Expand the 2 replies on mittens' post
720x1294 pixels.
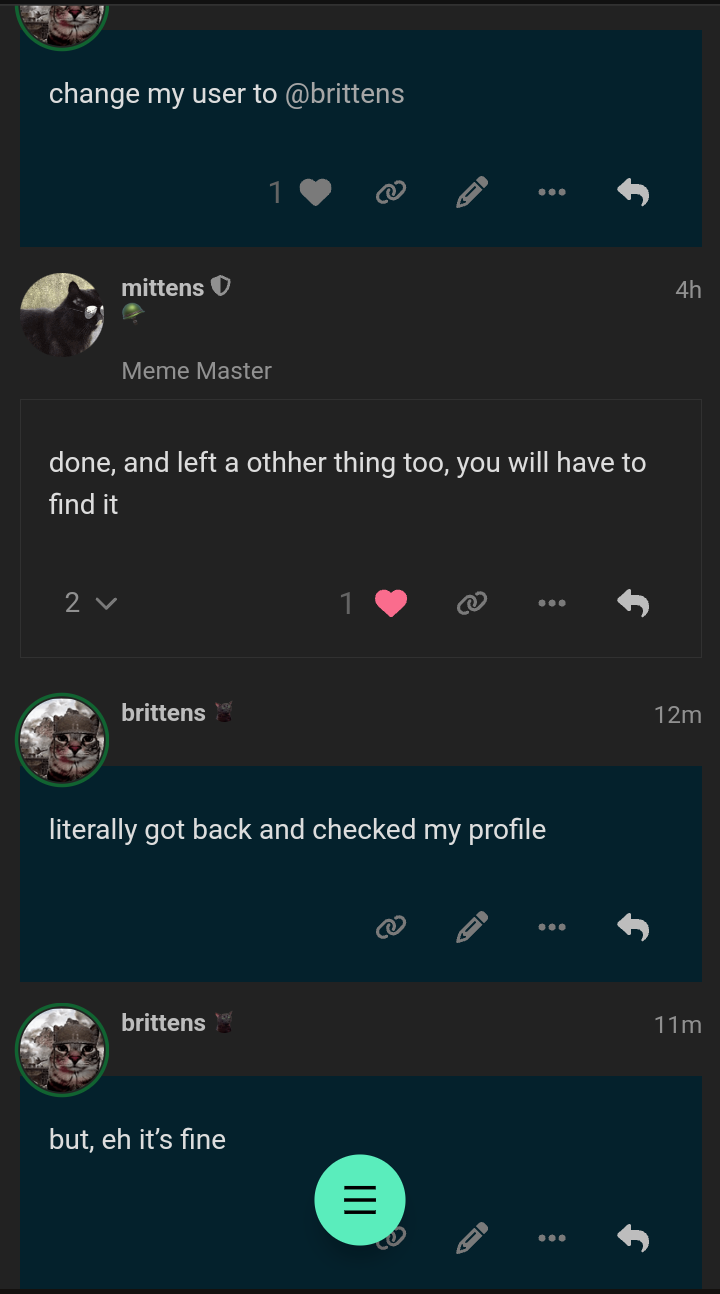90,603
